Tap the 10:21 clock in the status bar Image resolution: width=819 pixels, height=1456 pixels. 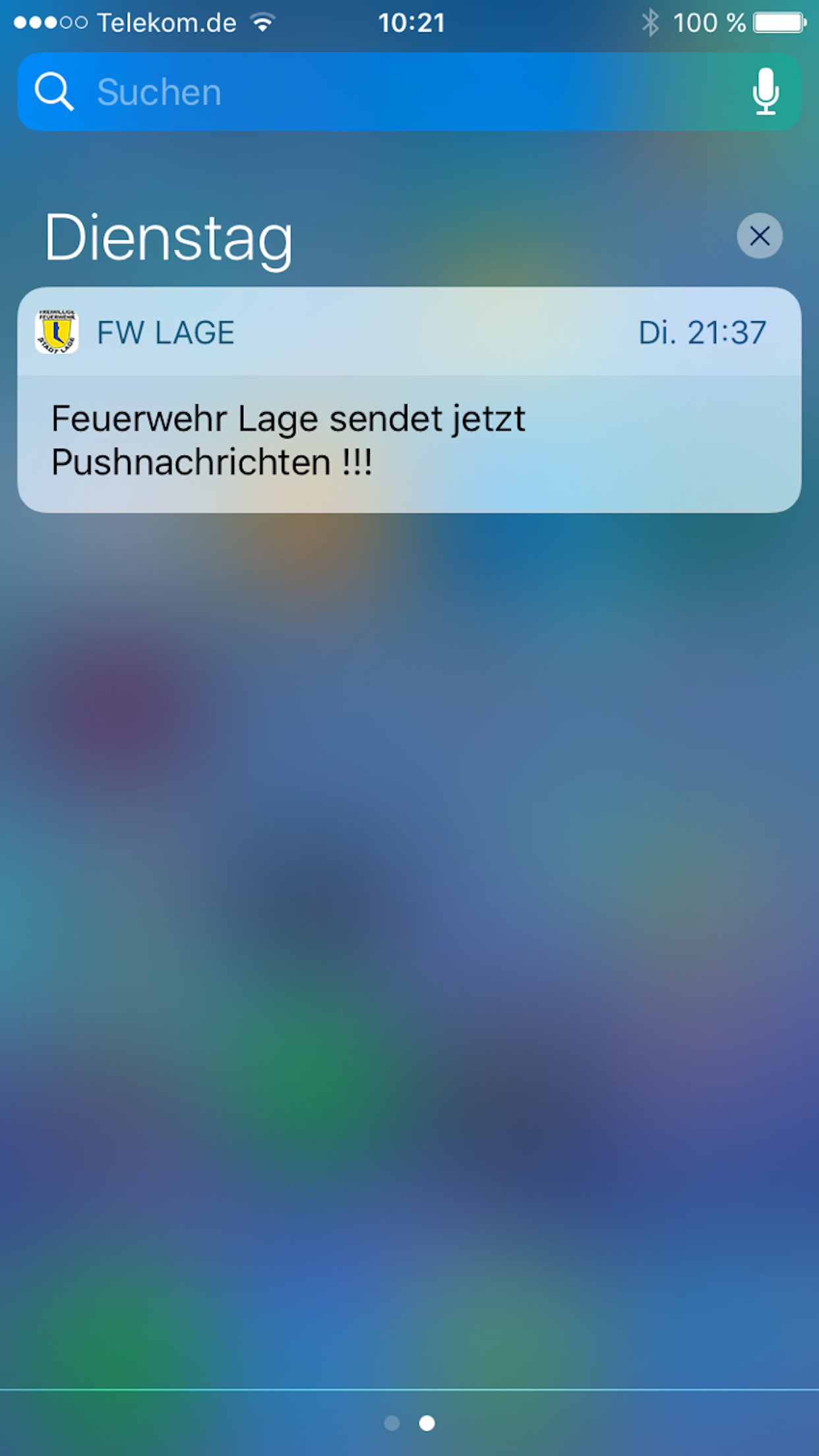[x=409, y=22]
